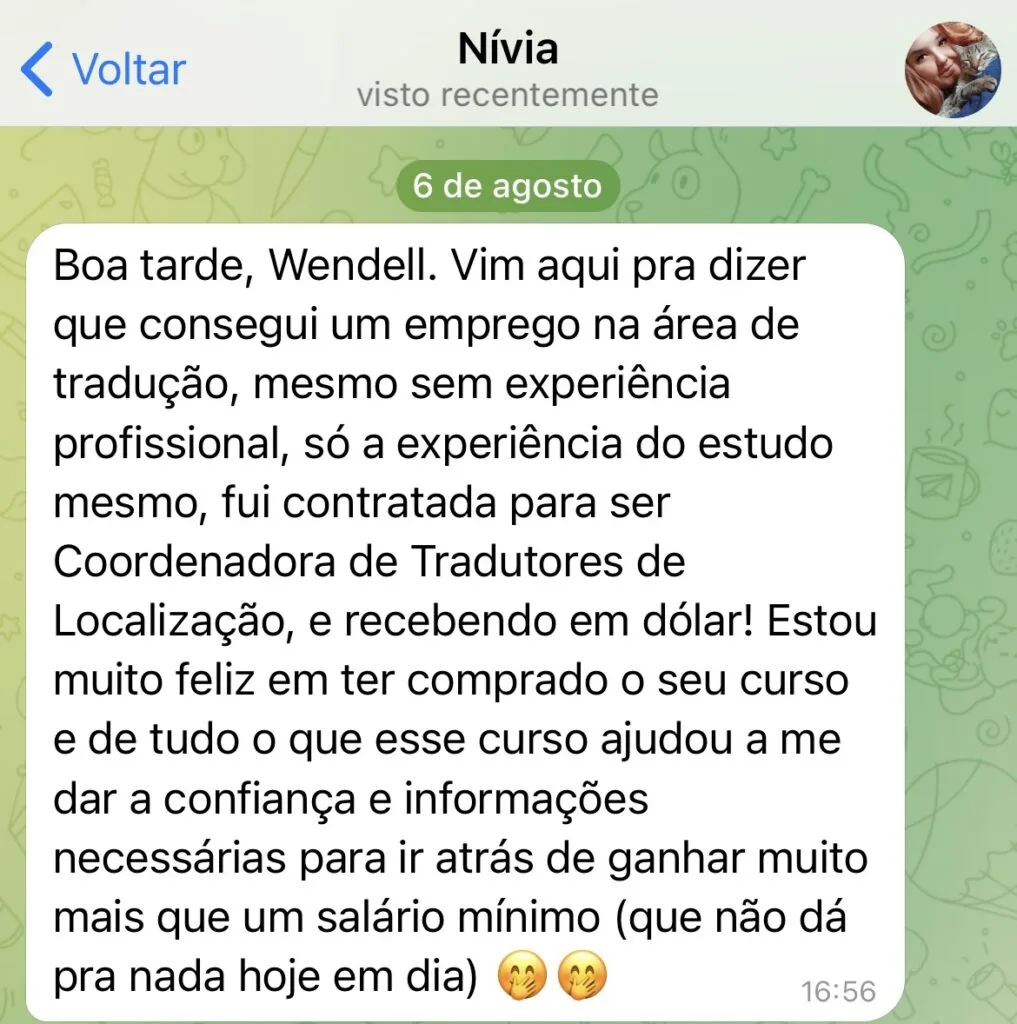Viewport: 1017px width, 1024px height.
Task: Open chat info via Nívia's name header
Action: tap(508, 50)
